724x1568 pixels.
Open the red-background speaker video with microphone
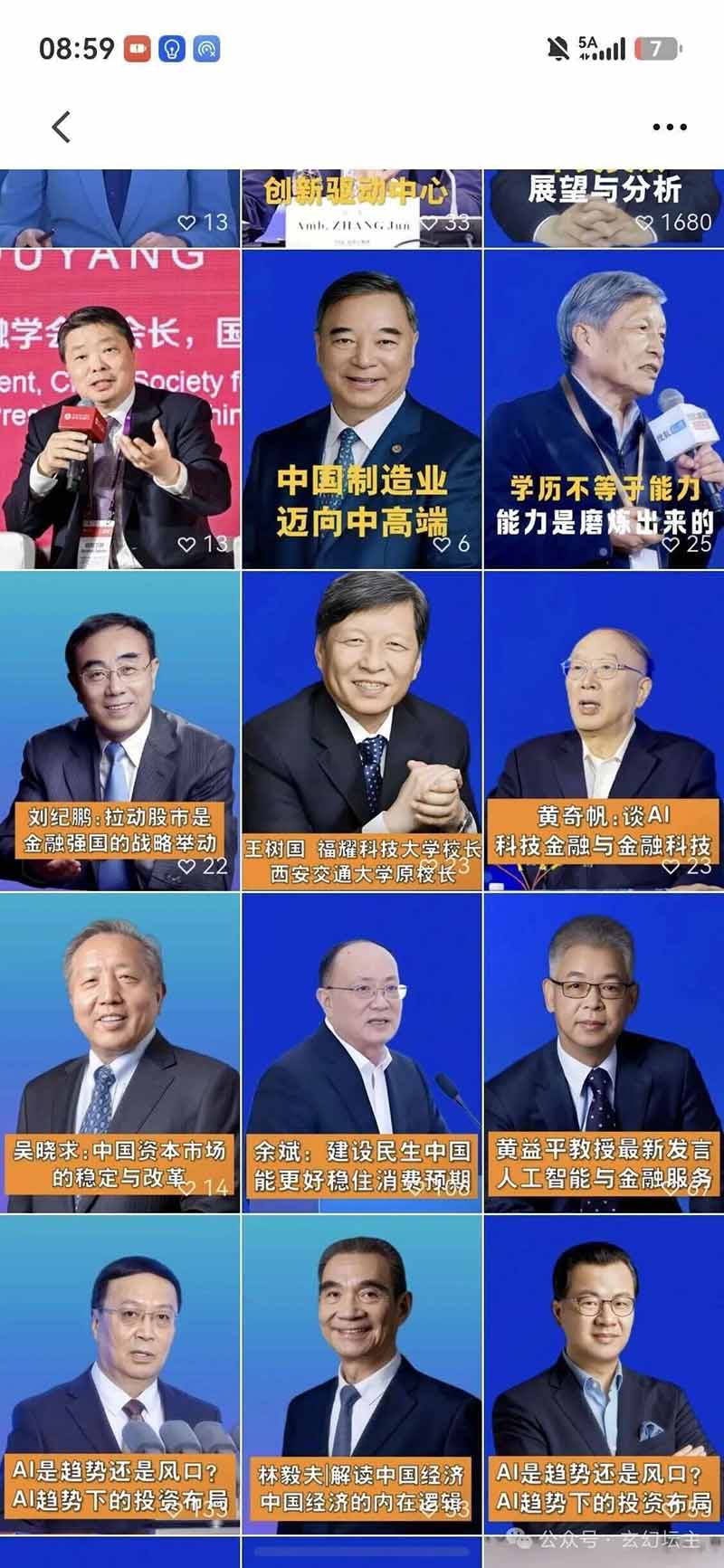pyautogui.click(x=119, y=409)
